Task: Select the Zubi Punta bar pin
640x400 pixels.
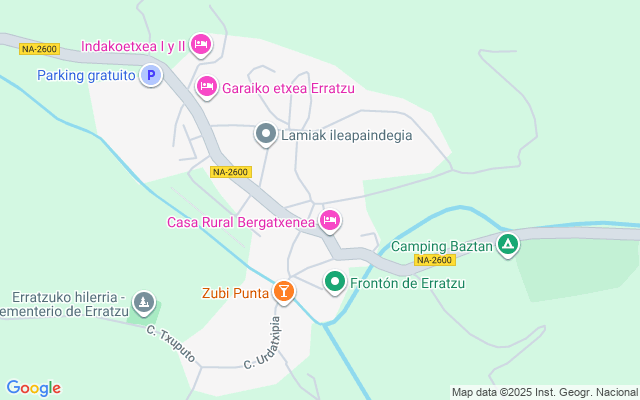Action: pyautogui.click(x=285, y=291)
